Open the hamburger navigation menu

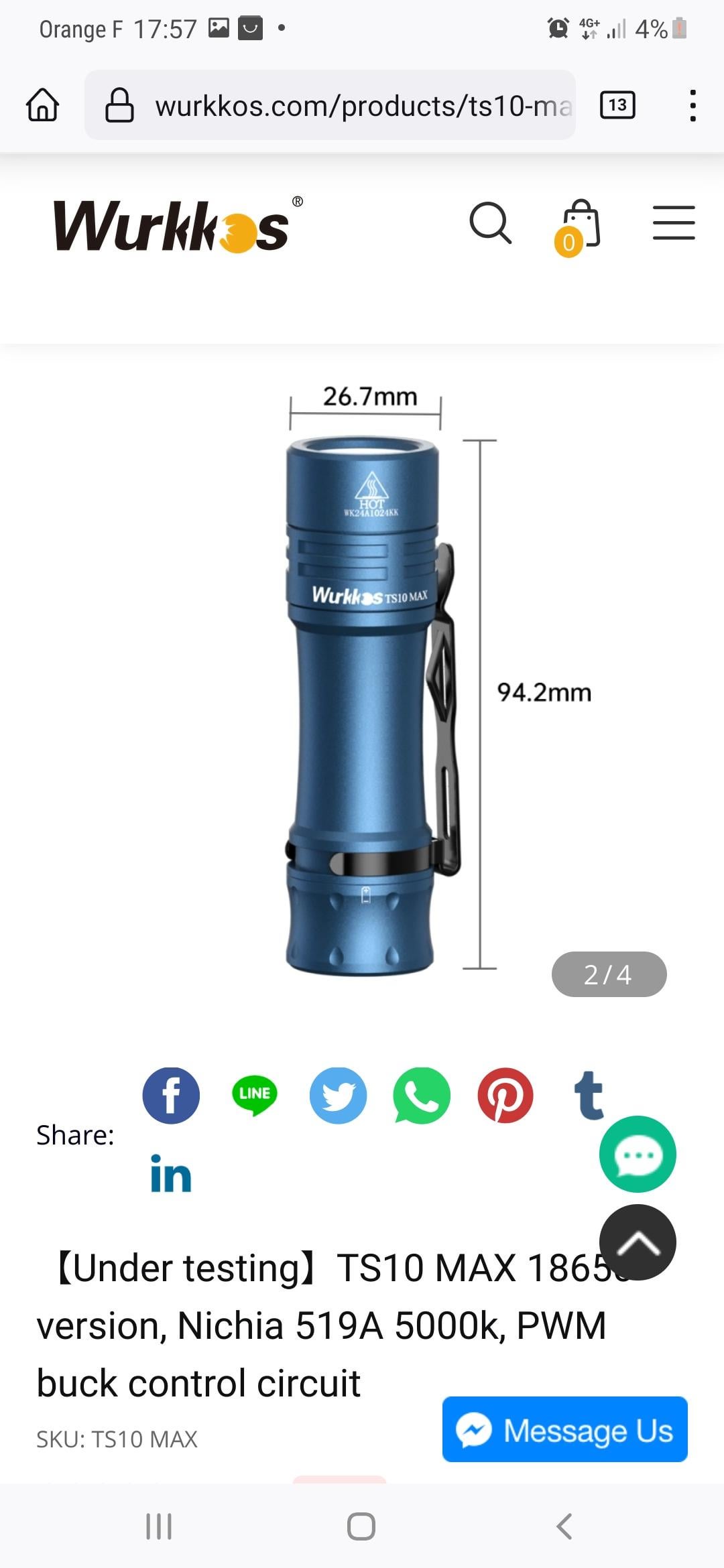click(674, 223)
